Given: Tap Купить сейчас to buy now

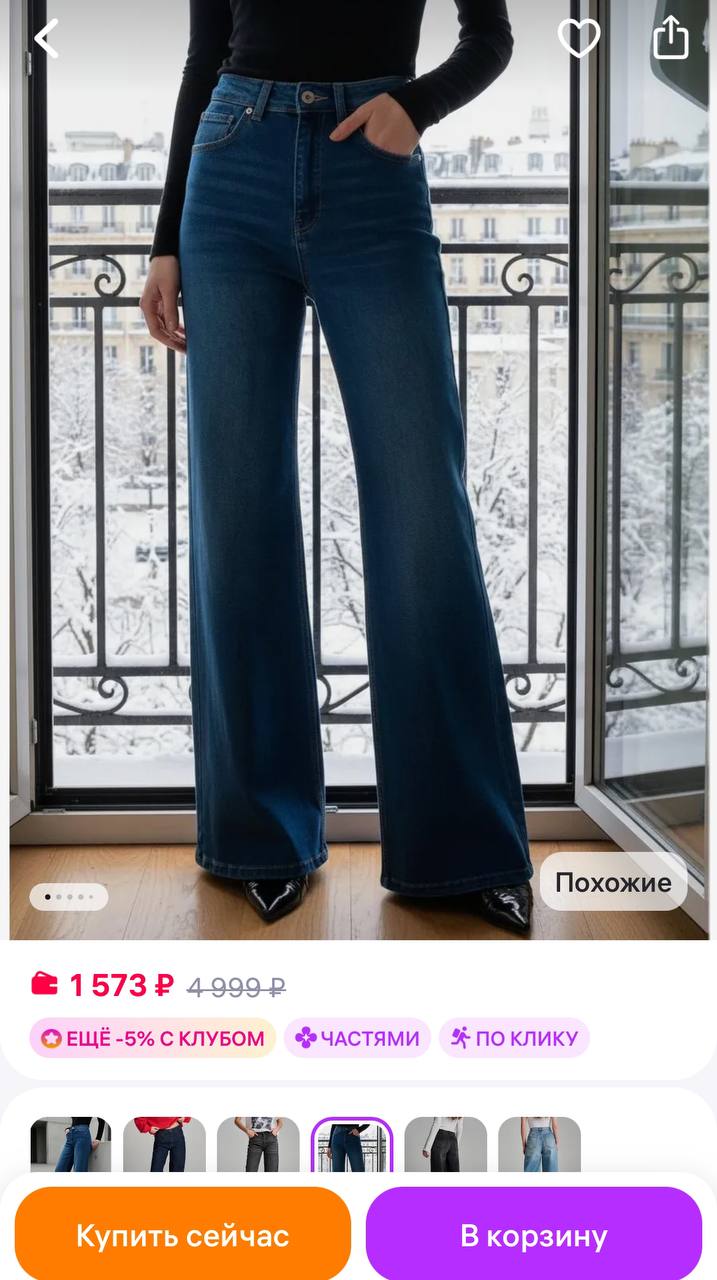Looking at the screenshot, I should pos(183,1235).
